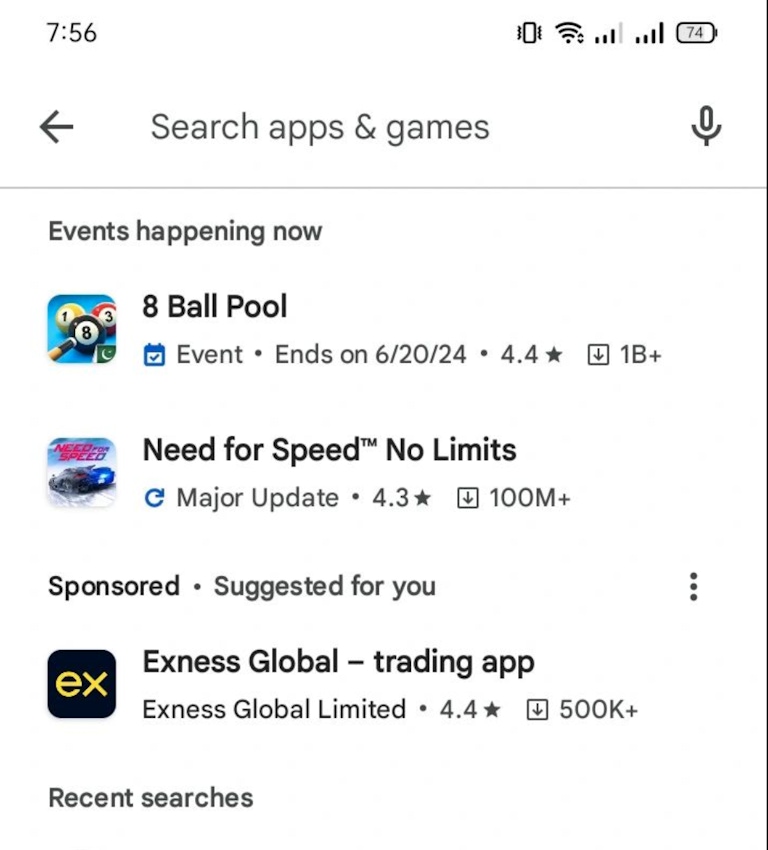Open the sponsored suggestions overflow menu
Viewport: 768px width, 850px height.
(x=694, y=587)
